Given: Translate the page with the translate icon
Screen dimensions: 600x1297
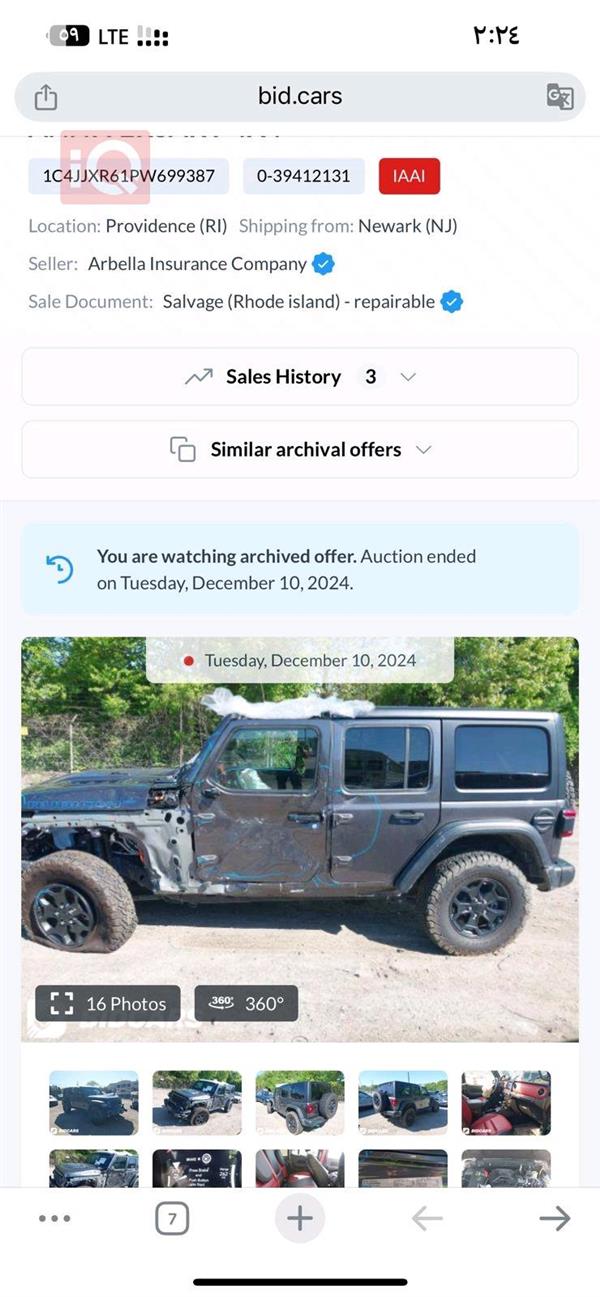Looking at the screenshot, I should point(559,97).
